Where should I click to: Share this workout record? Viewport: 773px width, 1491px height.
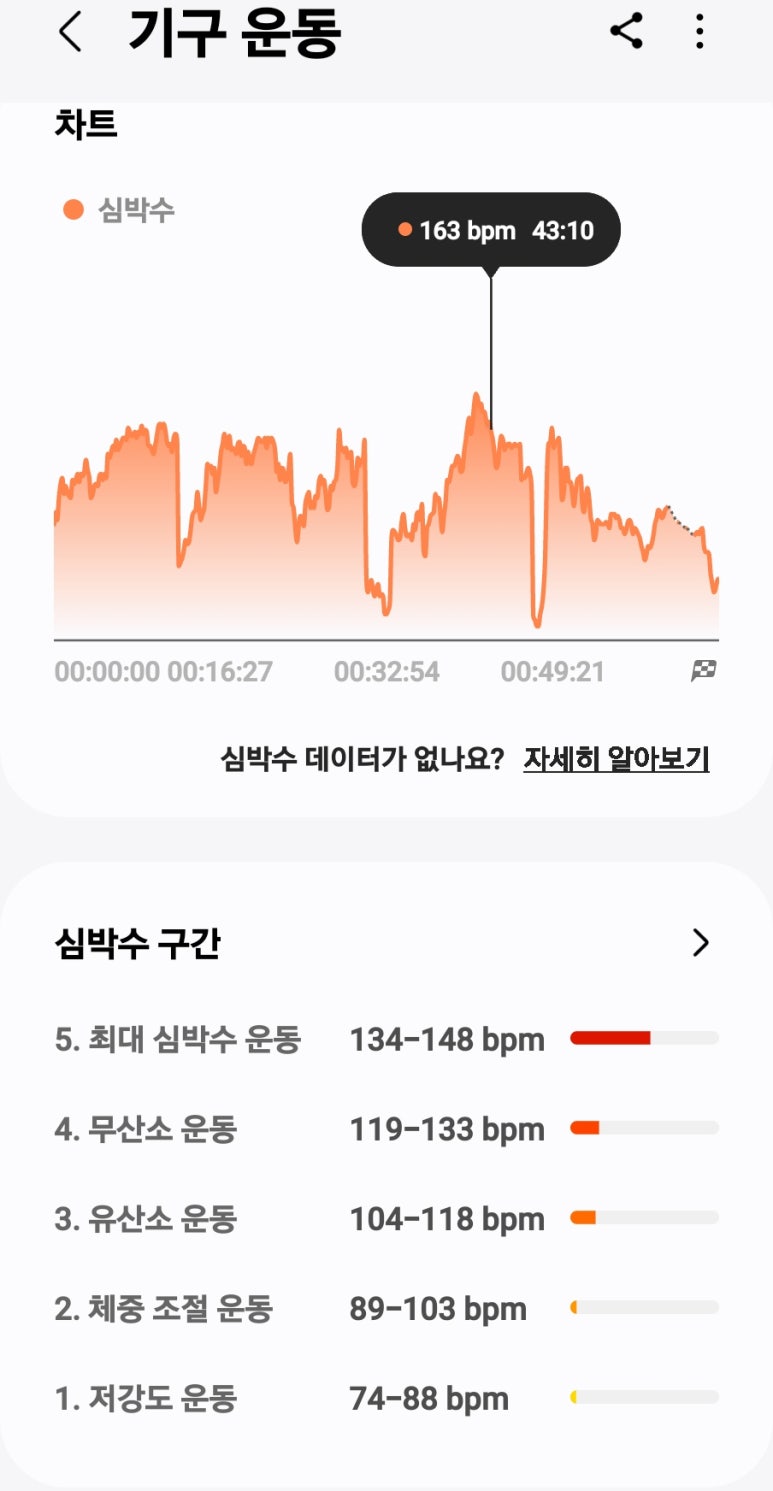point(626,32)
